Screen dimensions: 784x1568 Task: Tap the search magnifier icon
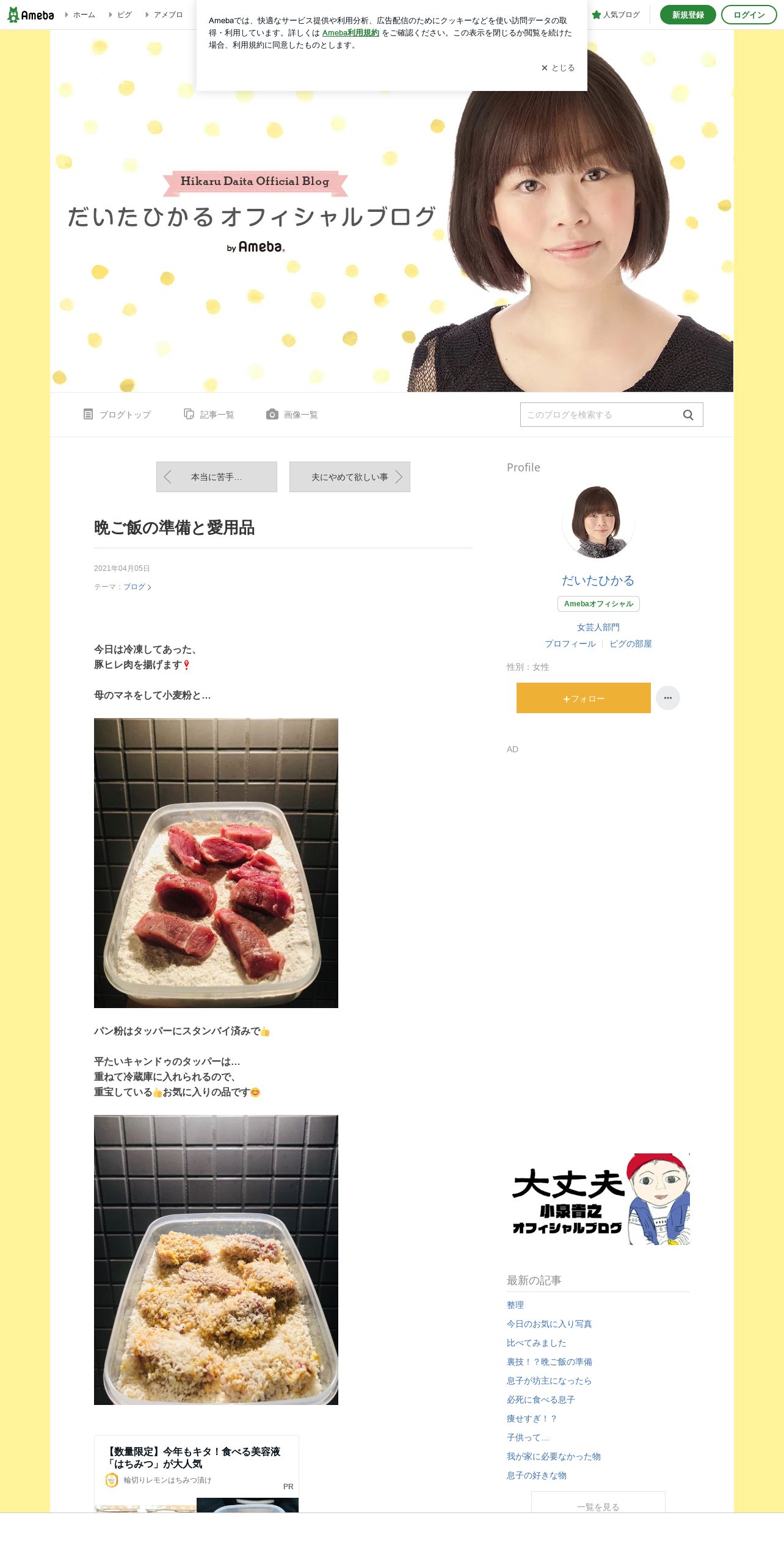tap(688, 415)
